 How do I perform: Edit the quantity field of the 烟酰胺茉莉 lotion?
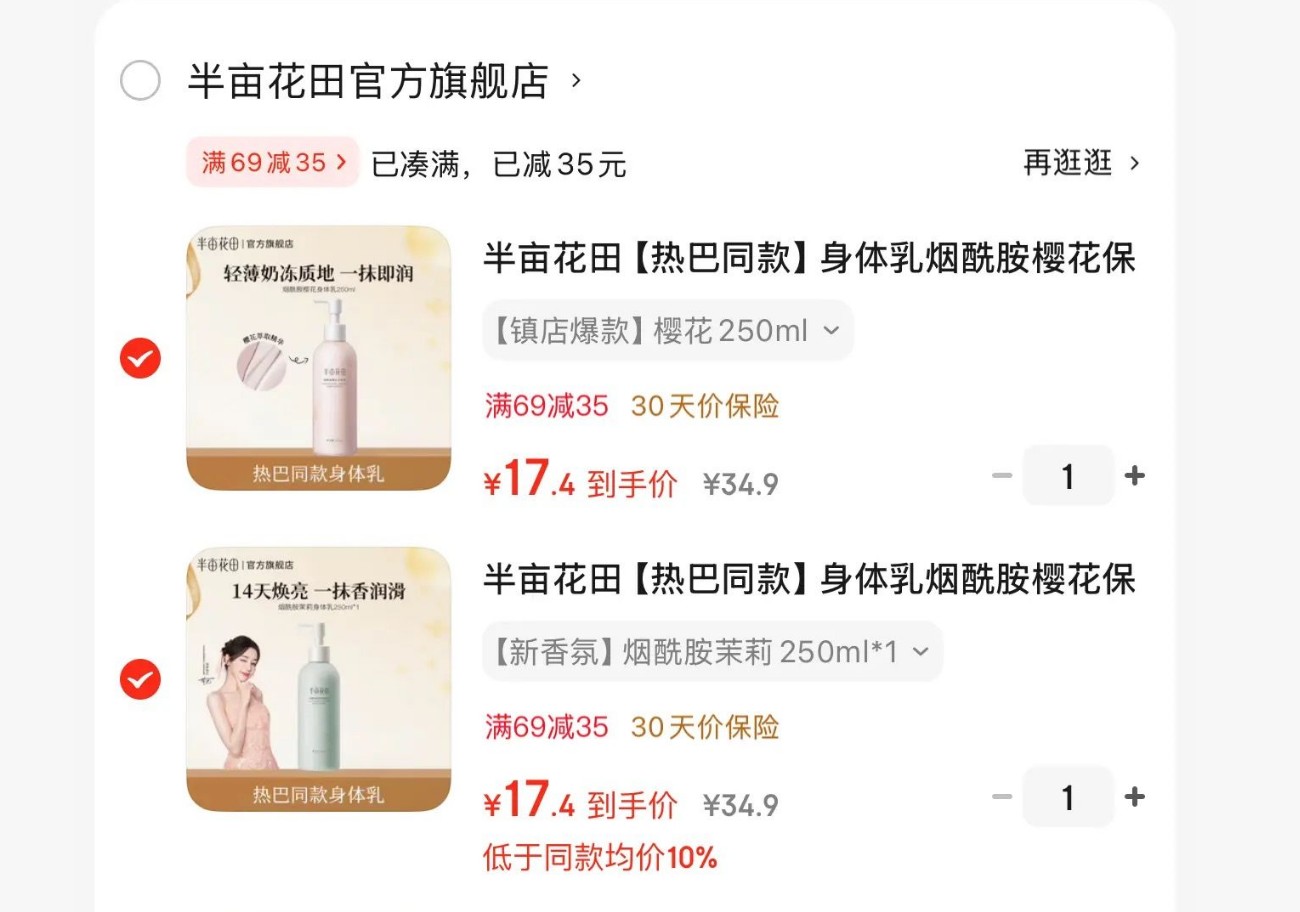pos(1068,797)
